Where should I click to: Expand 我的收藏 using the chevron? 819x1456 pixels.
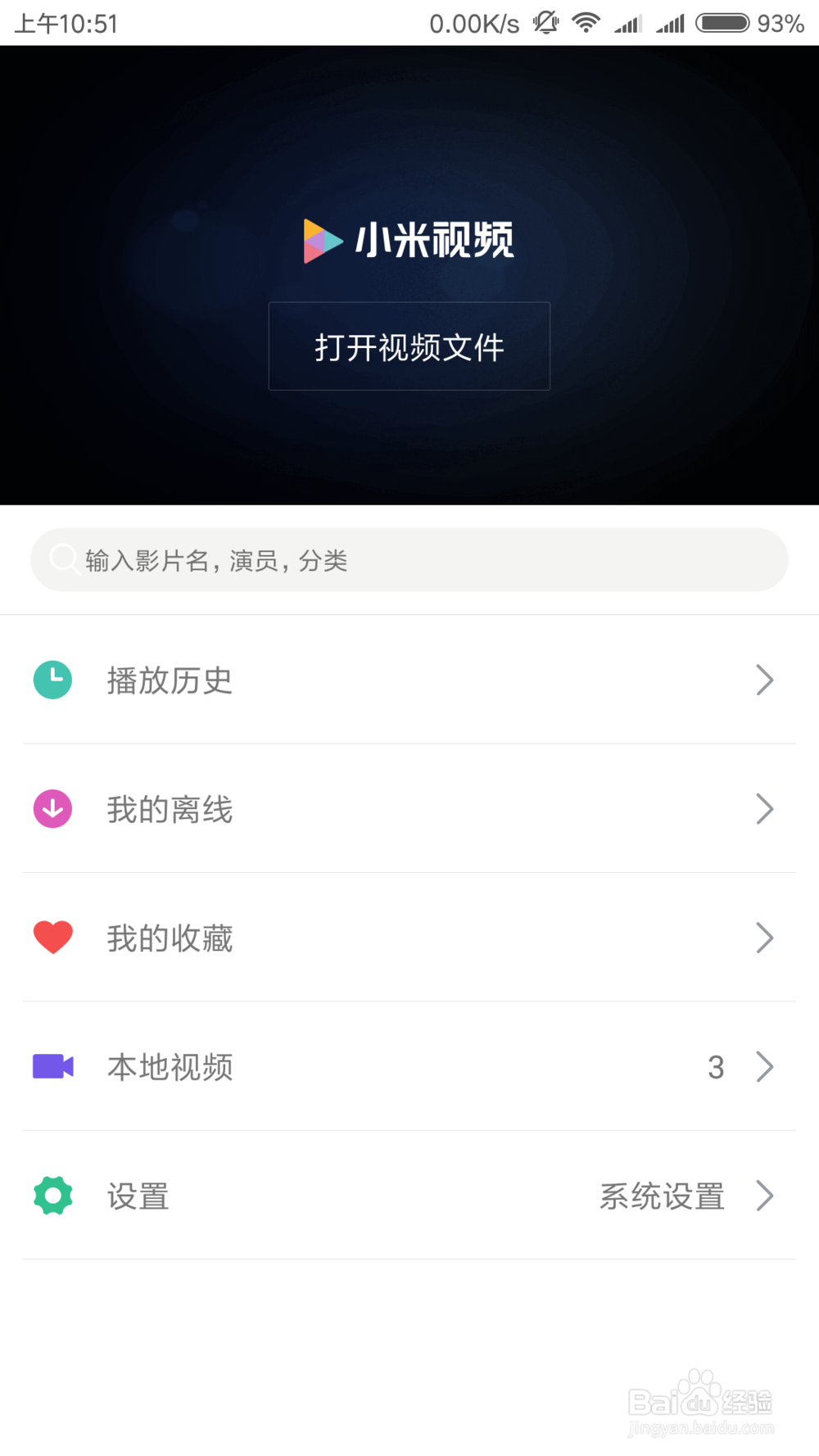click(x=765, y=937)
